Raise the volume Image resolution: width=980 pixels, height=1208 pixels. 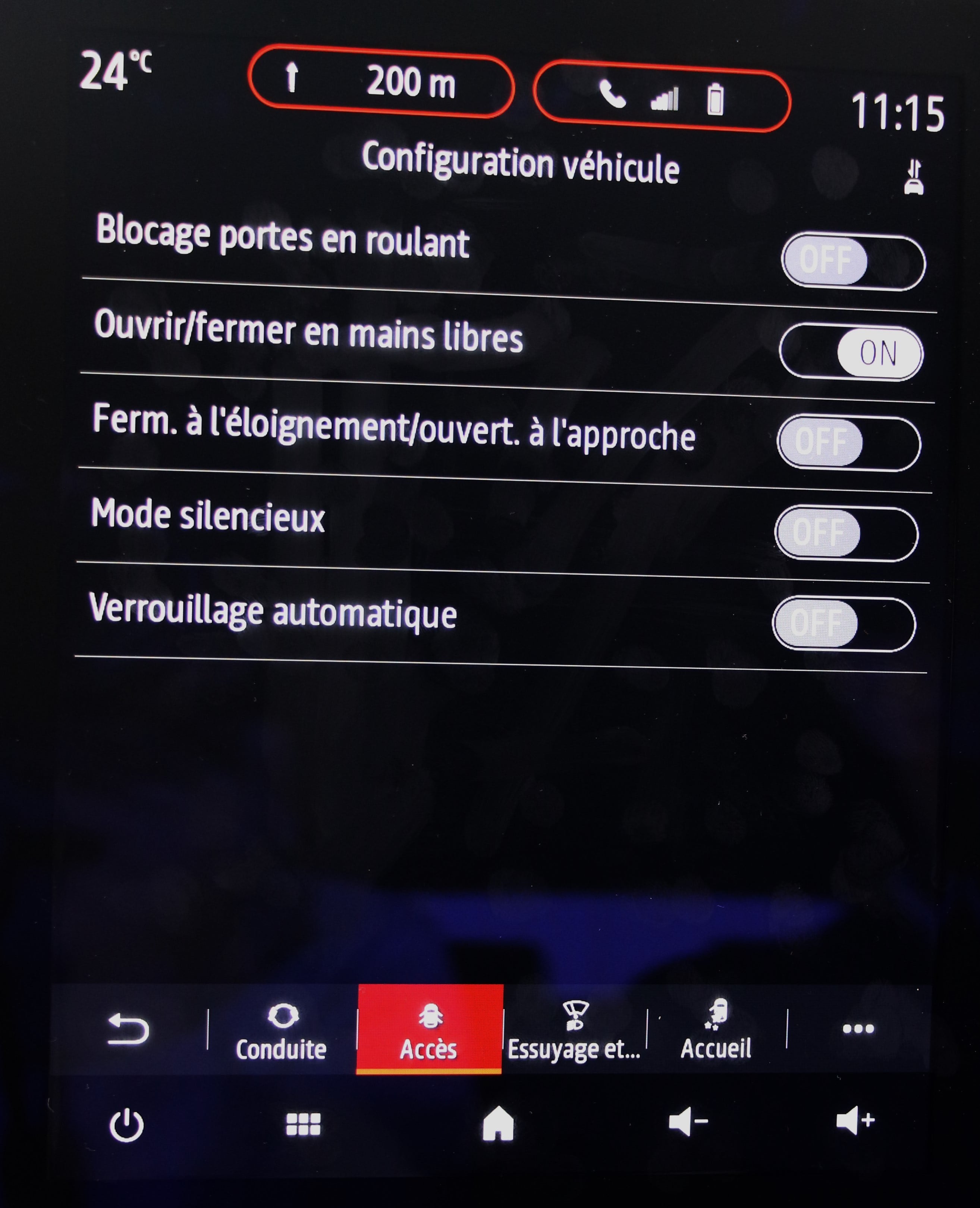855,1120
